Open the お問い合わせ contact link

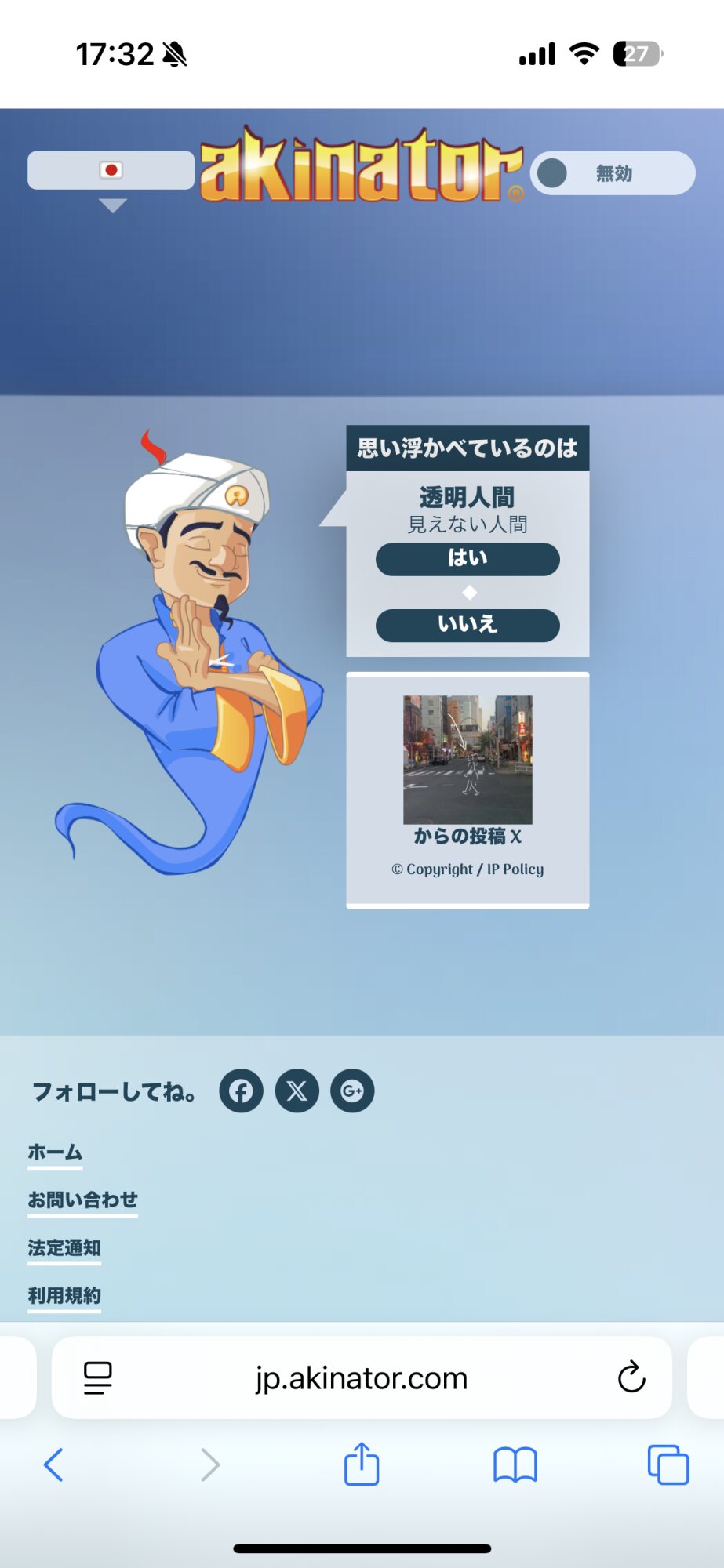(x=82, y=1200)
